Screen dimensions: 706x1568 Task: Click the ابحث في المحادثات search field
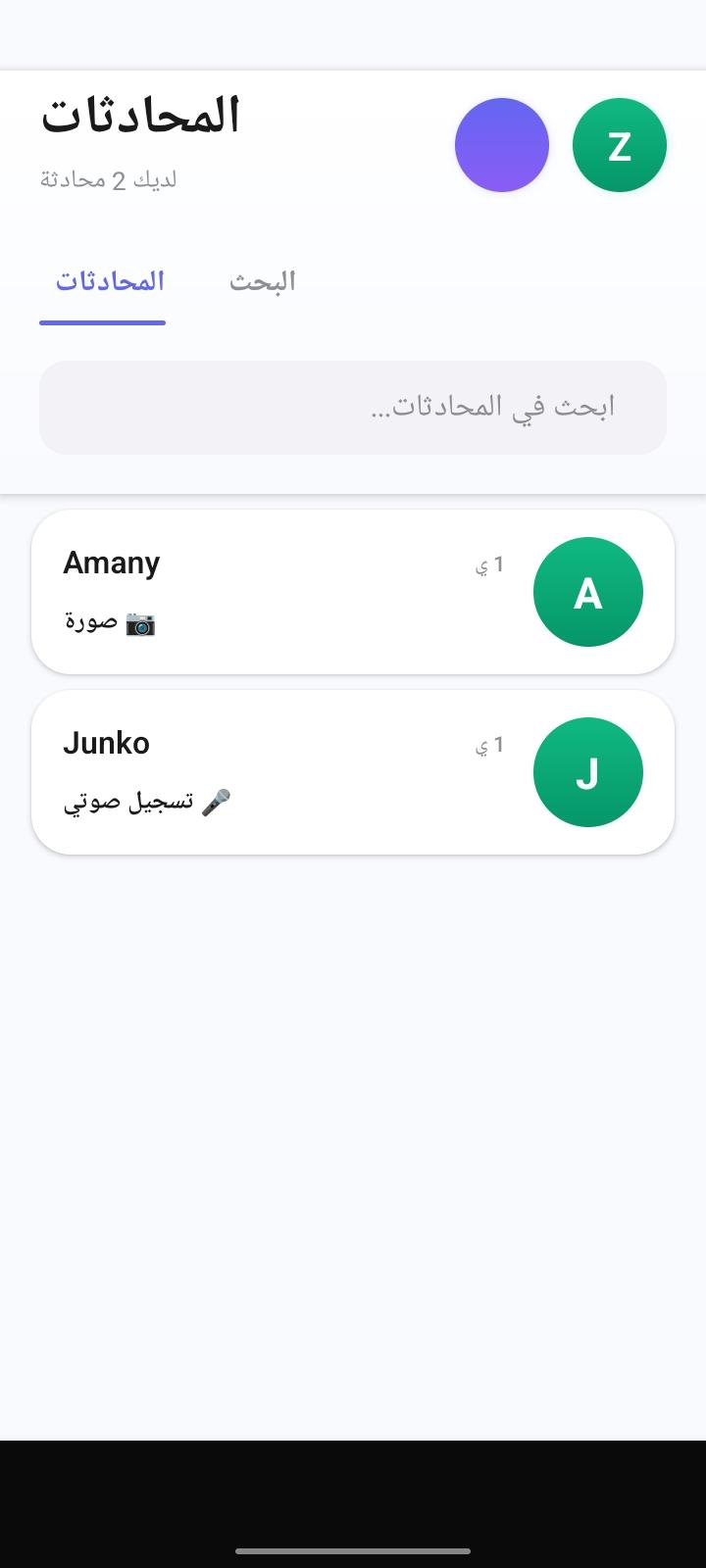[x=353, y=408]
